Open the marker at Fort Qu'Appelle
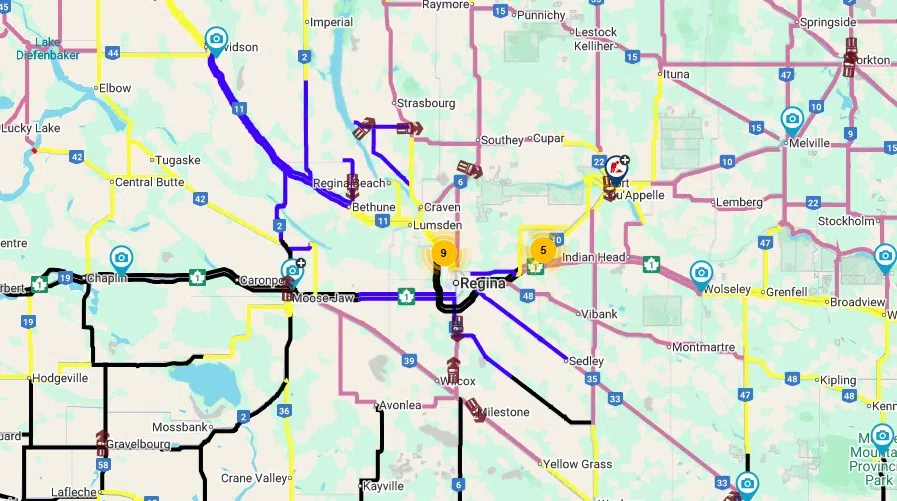The height and width of the screenshot is (501, 897). click(617, 167)
